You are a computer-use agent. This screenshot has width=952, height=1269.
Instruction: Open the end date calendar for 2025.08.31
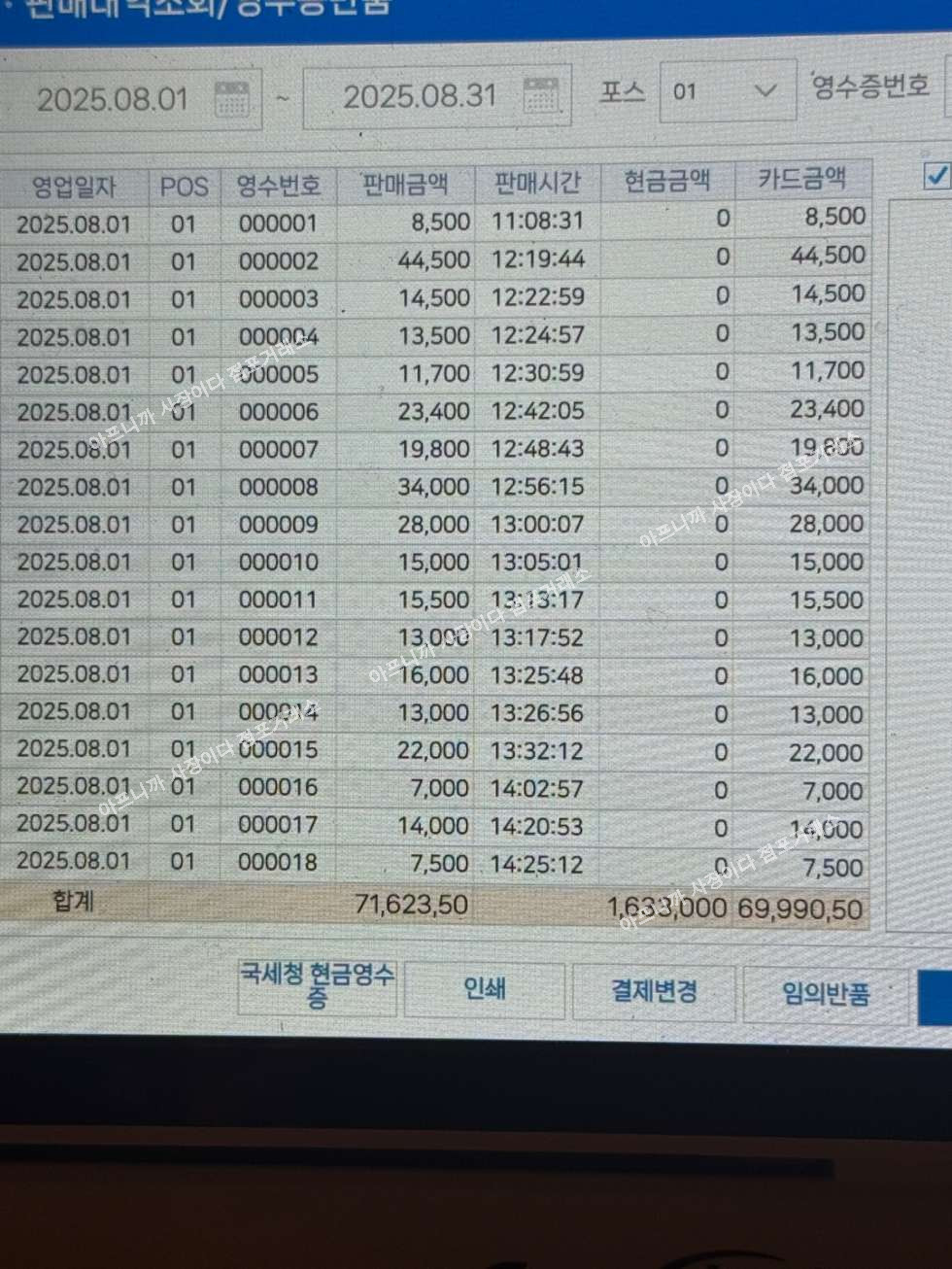pos(541,95)
